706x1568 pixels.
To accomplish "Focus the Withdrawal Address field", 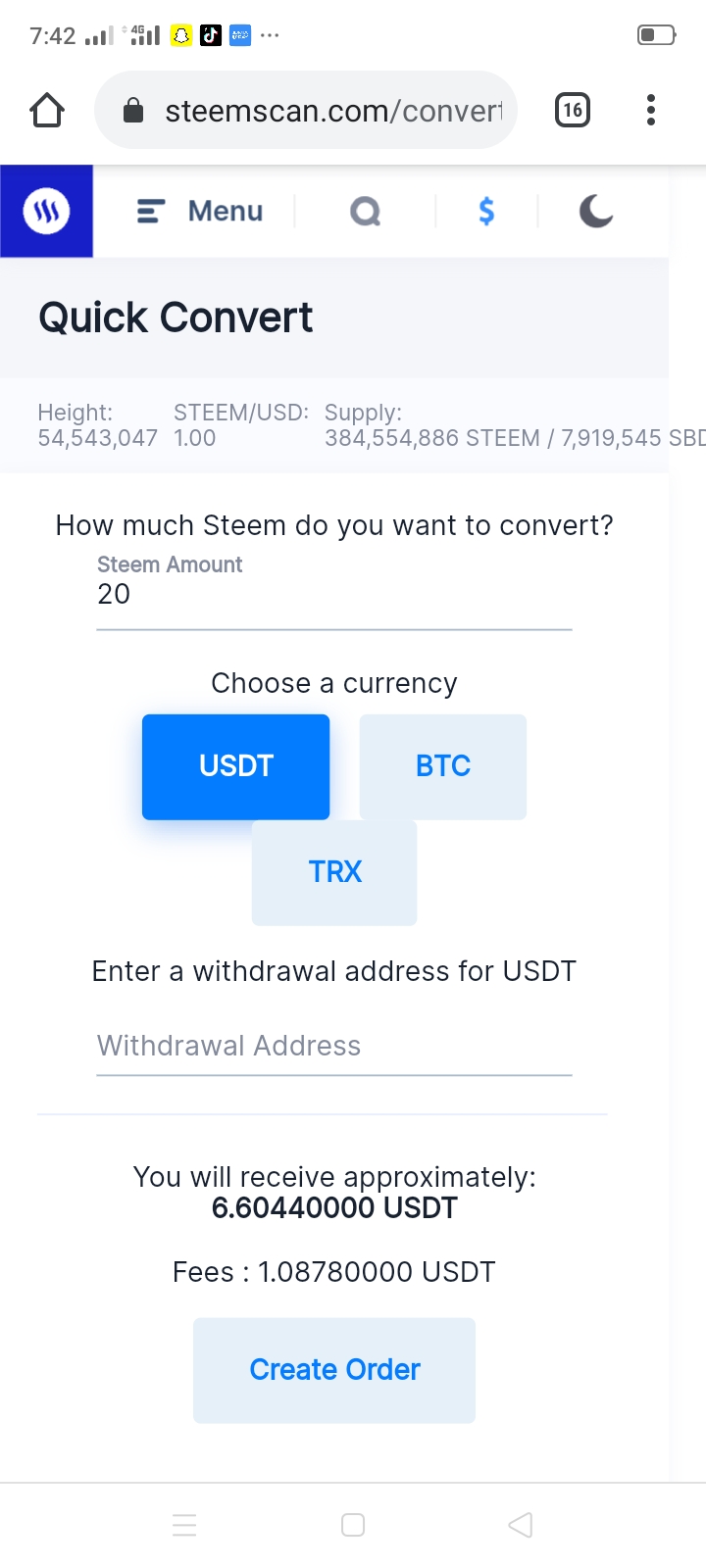I will [x=333, y=1046].
